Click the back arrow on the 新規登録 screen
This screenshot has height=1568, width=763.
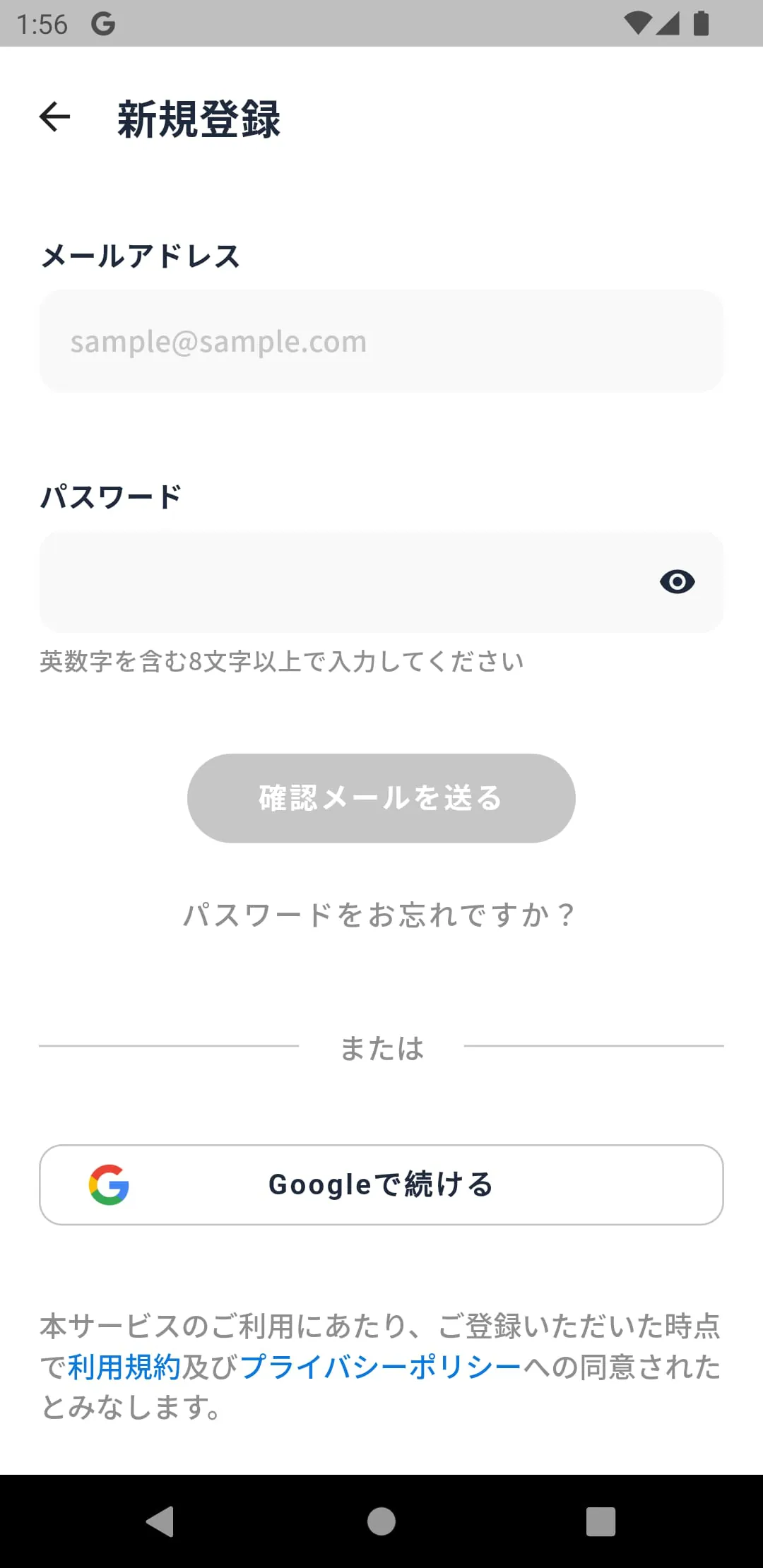[x=54, y=117]
